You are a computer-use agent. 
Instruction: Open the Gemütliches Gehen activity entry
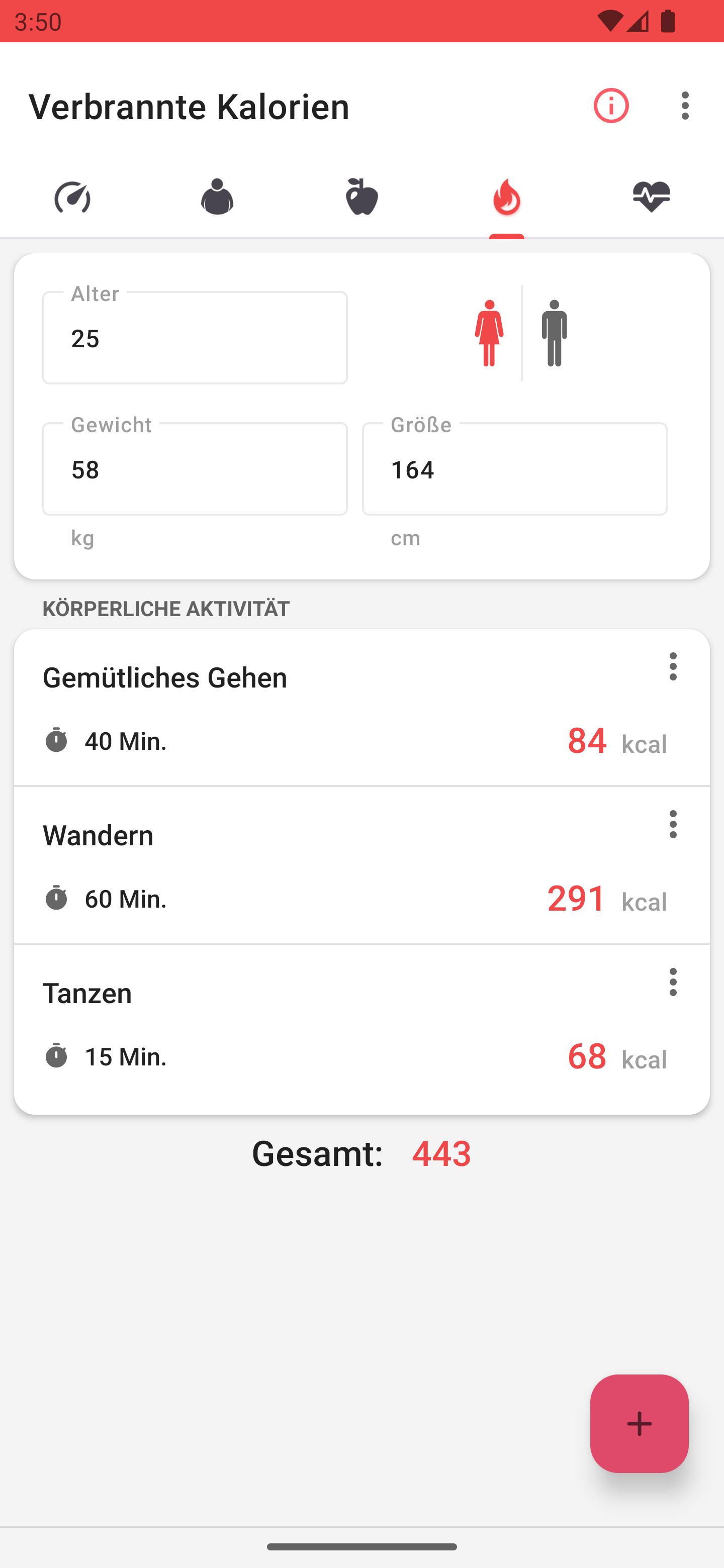click(x=361, y=707)
